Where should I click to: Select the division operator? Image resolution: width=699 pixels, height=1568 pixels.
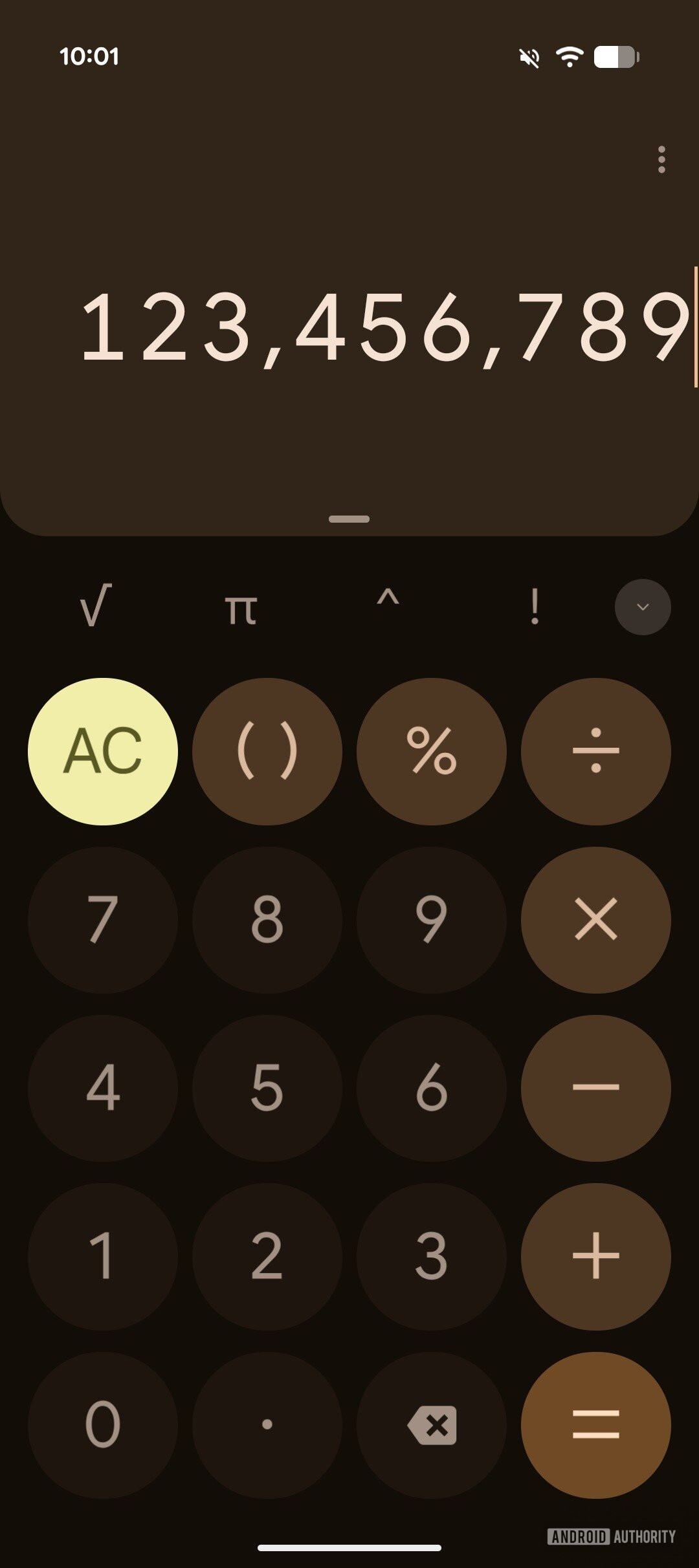click(x=596, y=751)
